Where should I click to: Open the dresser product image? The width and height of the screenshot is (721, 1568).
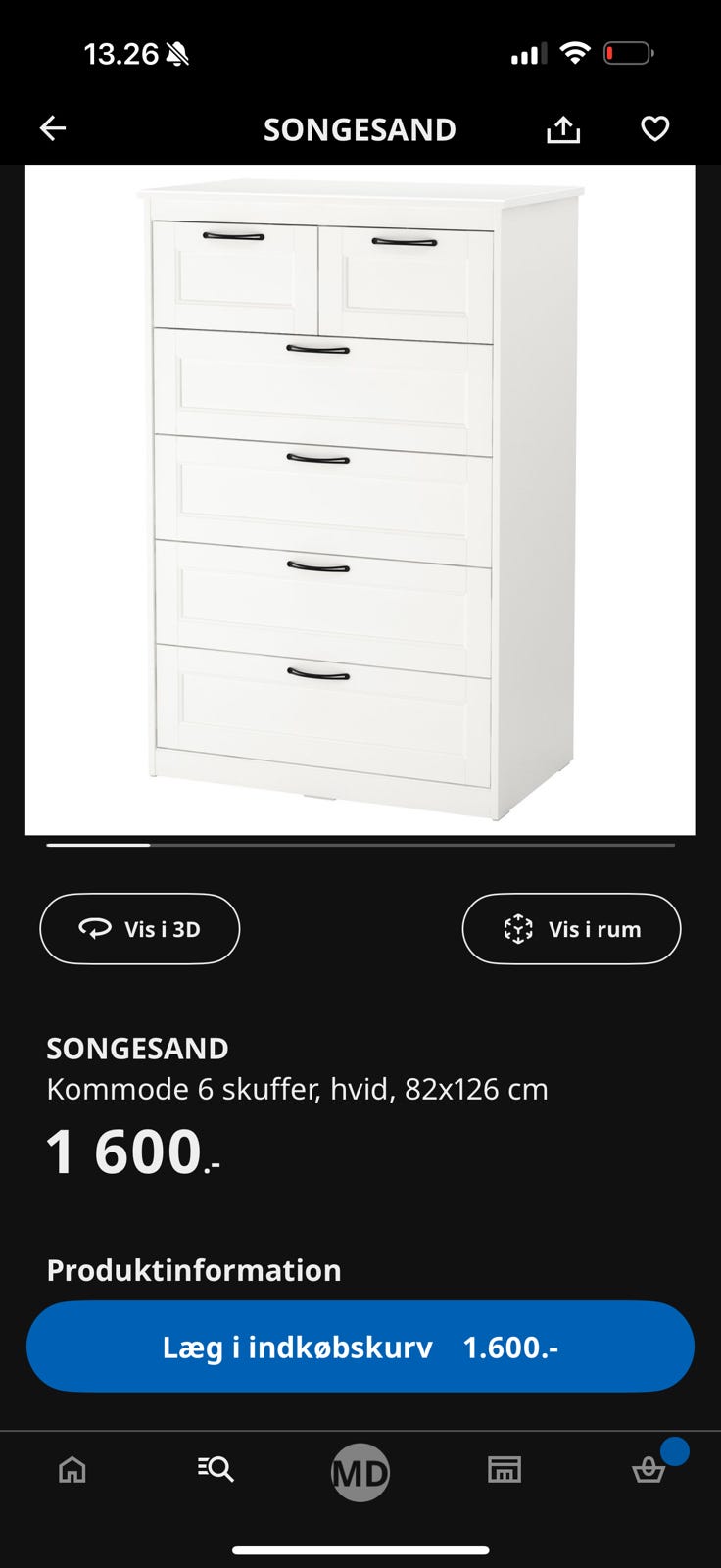click(360, 500)
